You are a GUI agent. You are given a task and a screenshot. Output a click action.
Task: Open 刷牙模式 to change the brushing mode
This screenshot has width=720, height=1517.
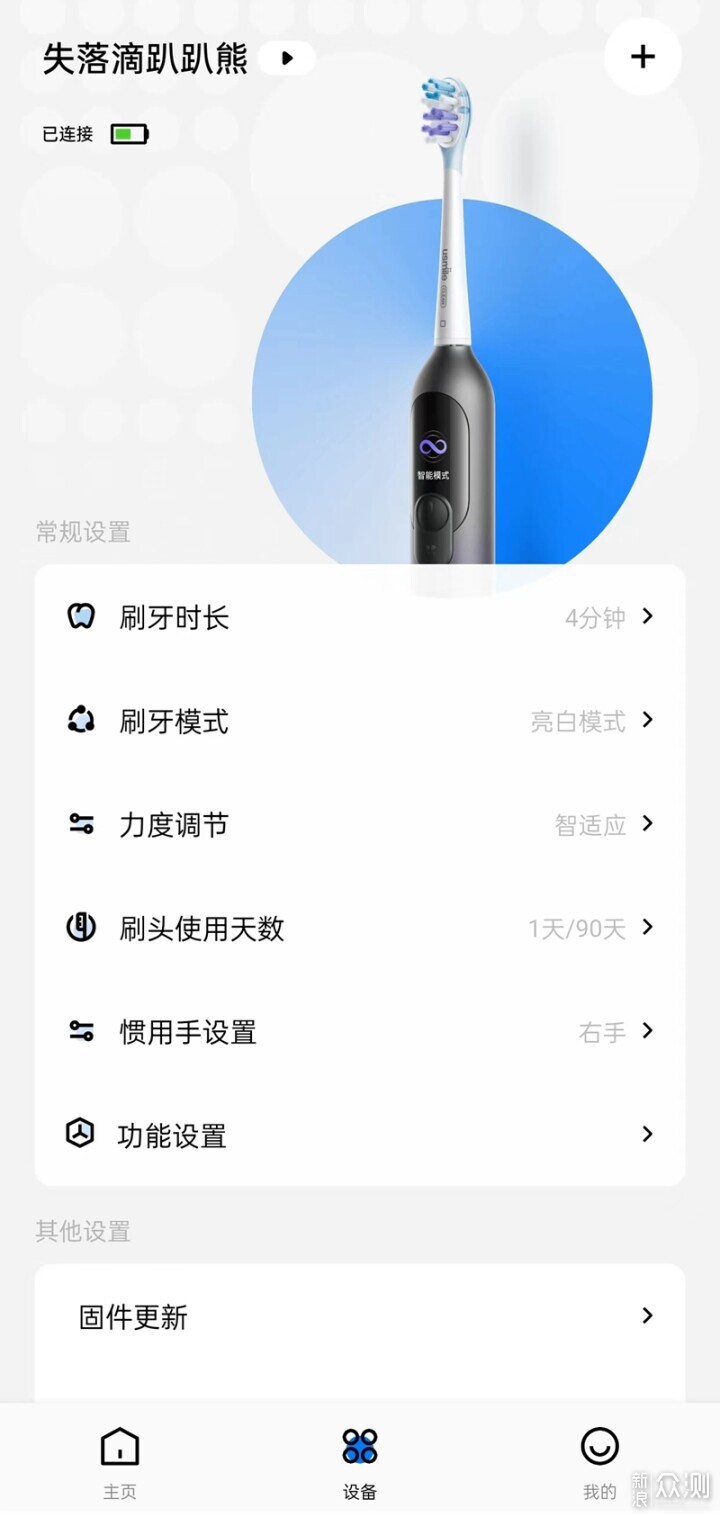360,720
